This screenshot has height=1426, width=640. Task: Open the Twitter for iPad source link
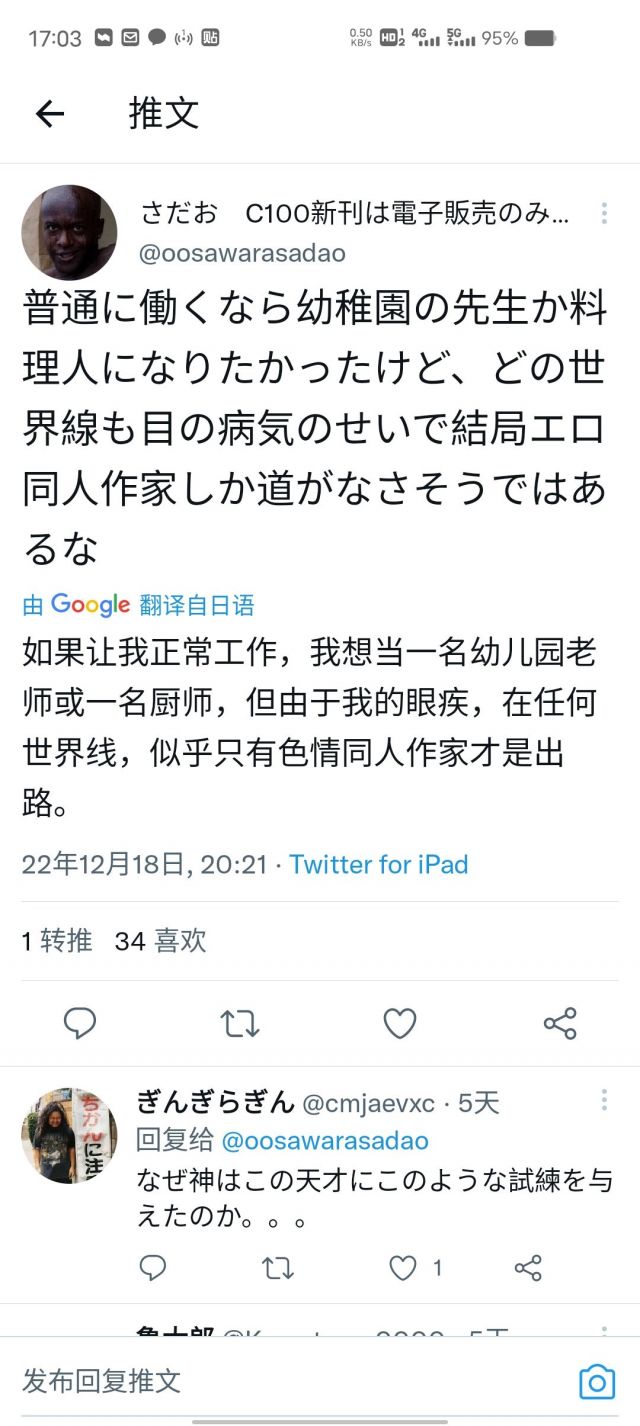point(378,864)
